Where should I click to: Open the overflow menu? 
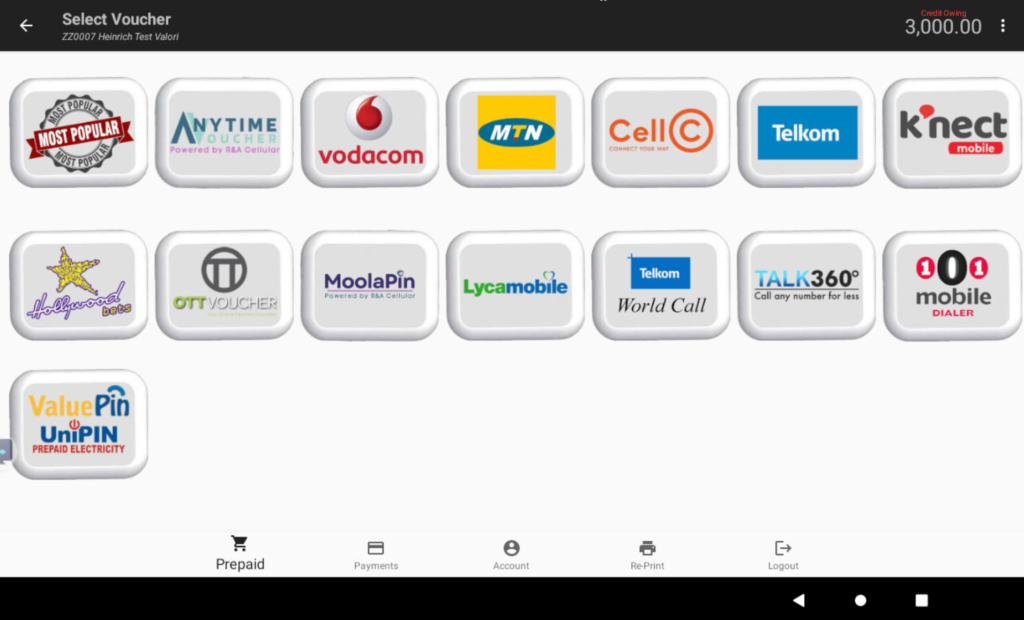(1003, 26)
